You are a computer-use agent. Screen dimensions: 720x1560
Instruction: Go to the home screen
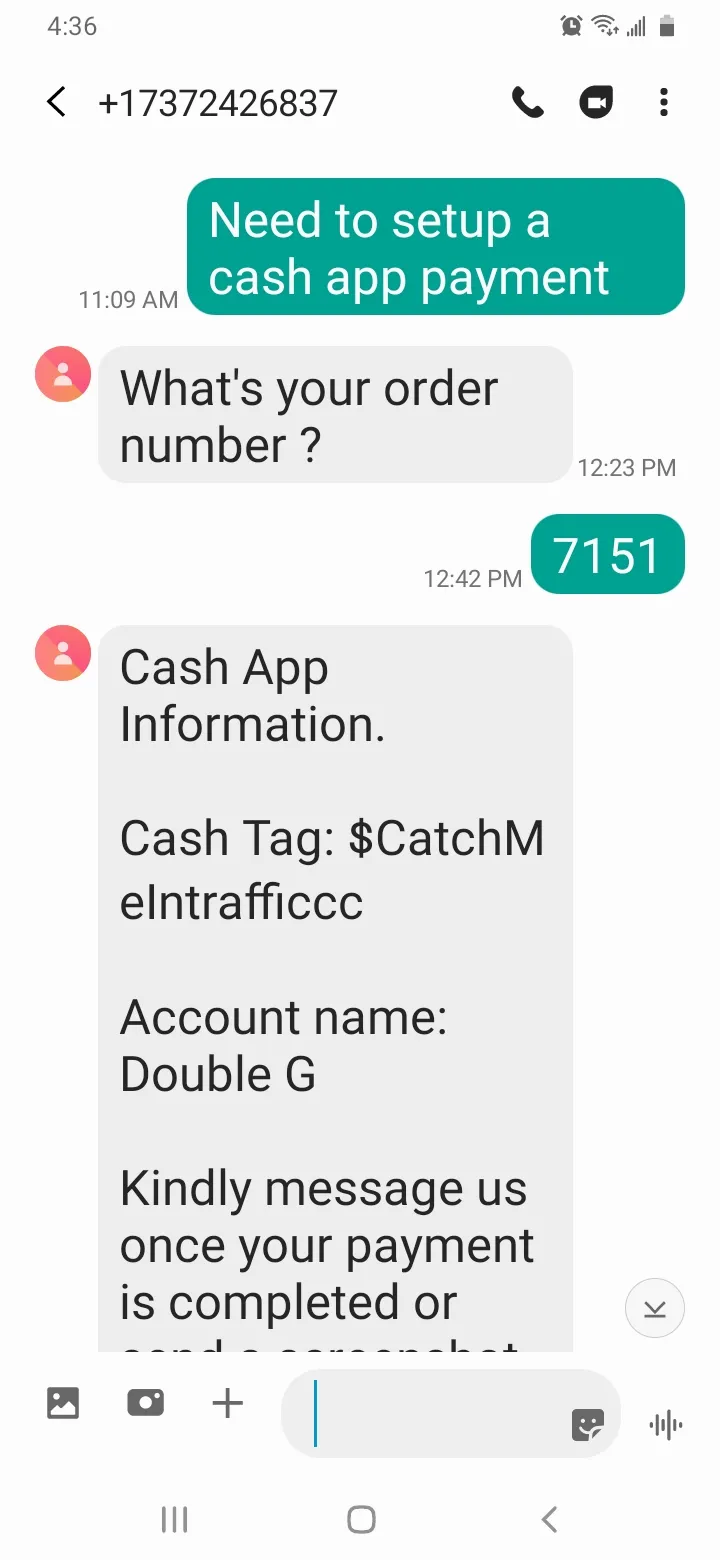[361, 1520]
